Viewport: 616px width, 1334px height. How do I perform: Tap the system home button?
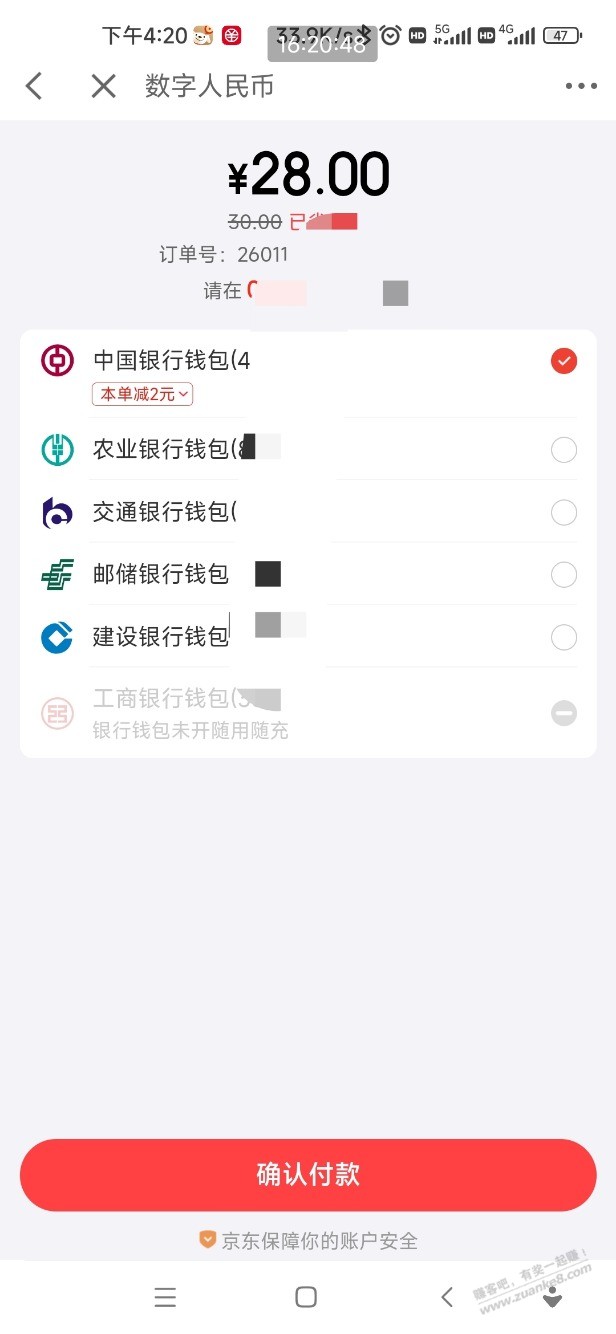[x=306, y=1297]
